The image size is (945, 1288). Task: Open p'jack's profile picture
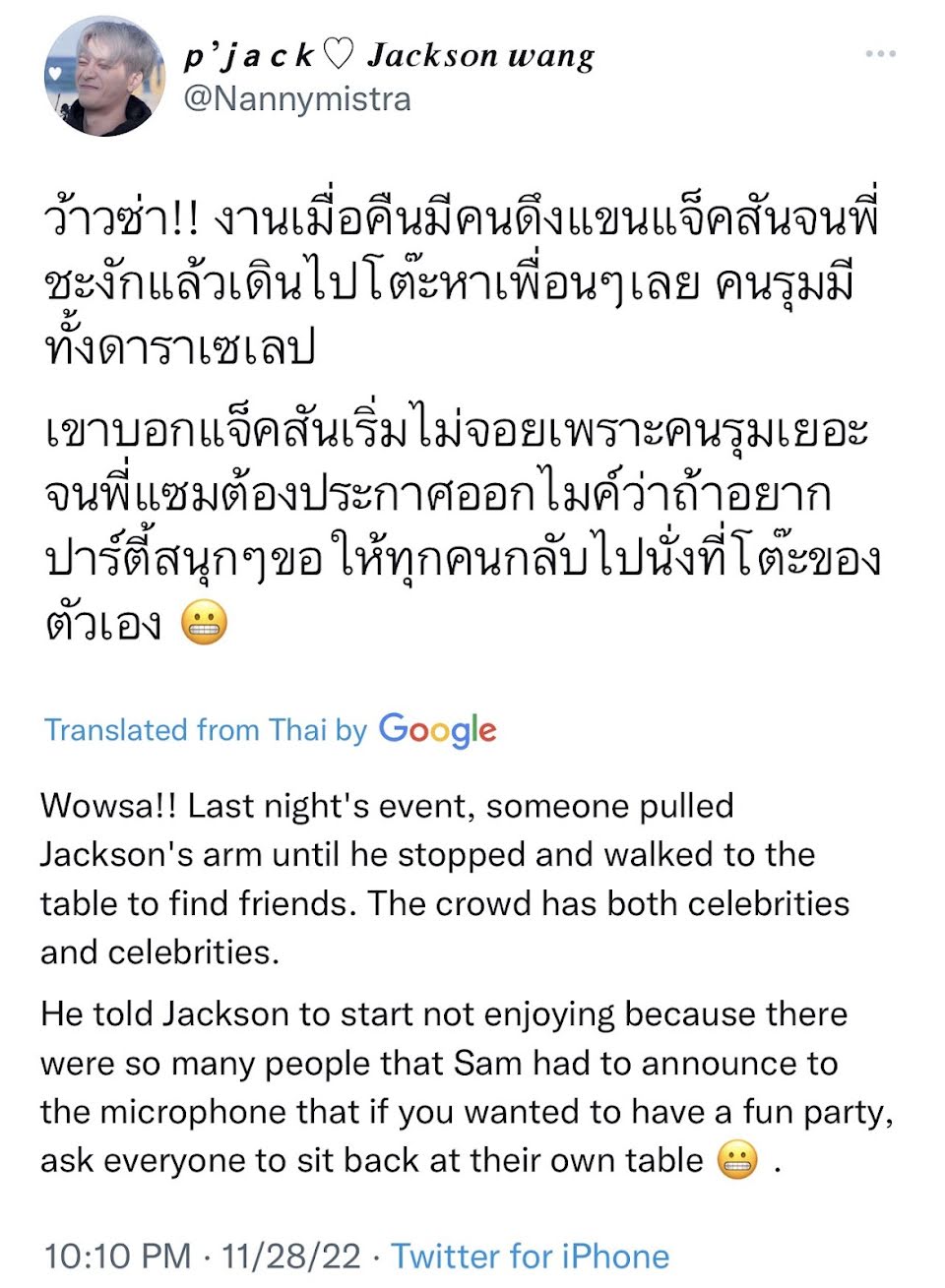click(104, 77)
